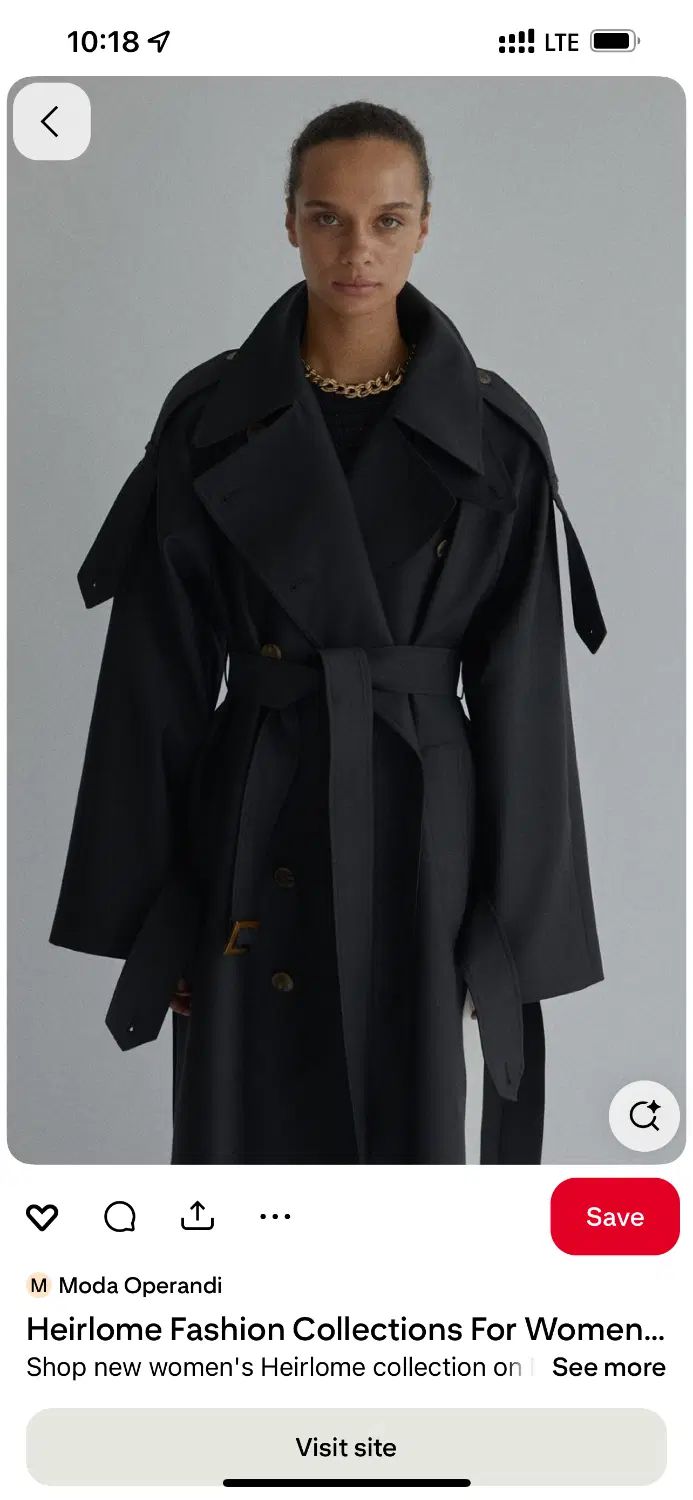Save this pin to a board
693x1500 pixels.
[615, 1217]
